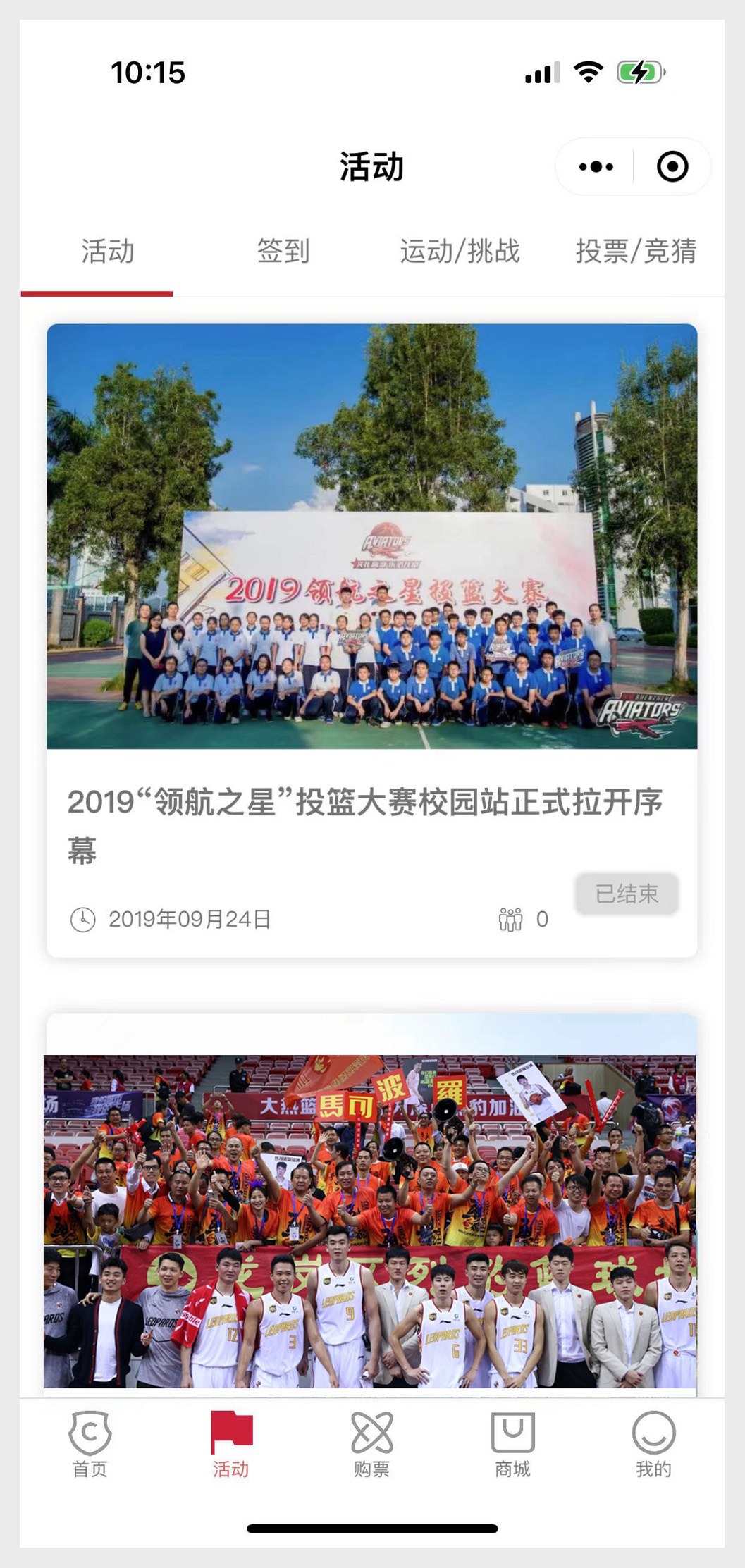Tap the 已结束 status button
This screenshot has height=1568, width=745.
coord(627,894)
